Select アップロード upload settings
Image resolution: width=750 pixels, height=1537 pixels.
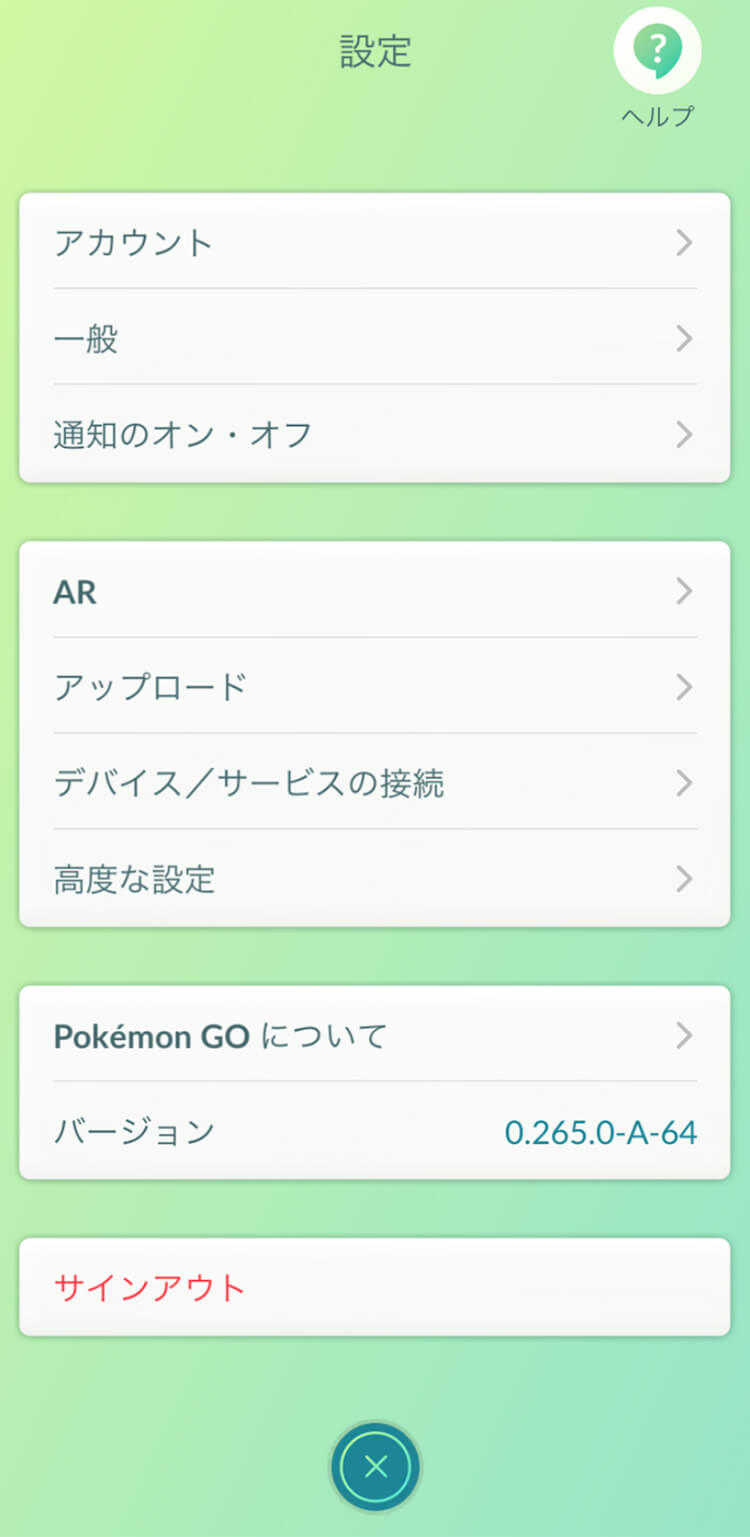pyautogui.click(x=374, y=687)
